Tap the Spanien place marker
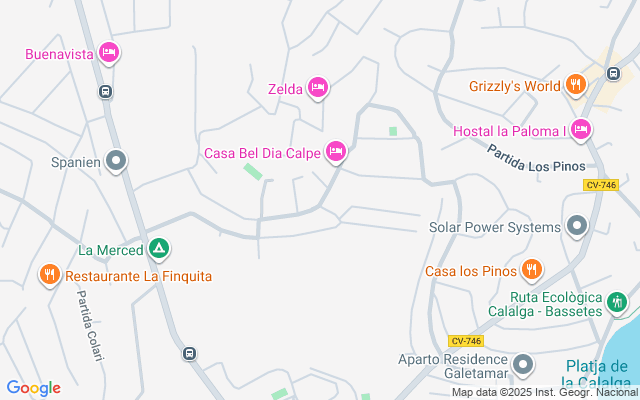 tap(116, 159)
